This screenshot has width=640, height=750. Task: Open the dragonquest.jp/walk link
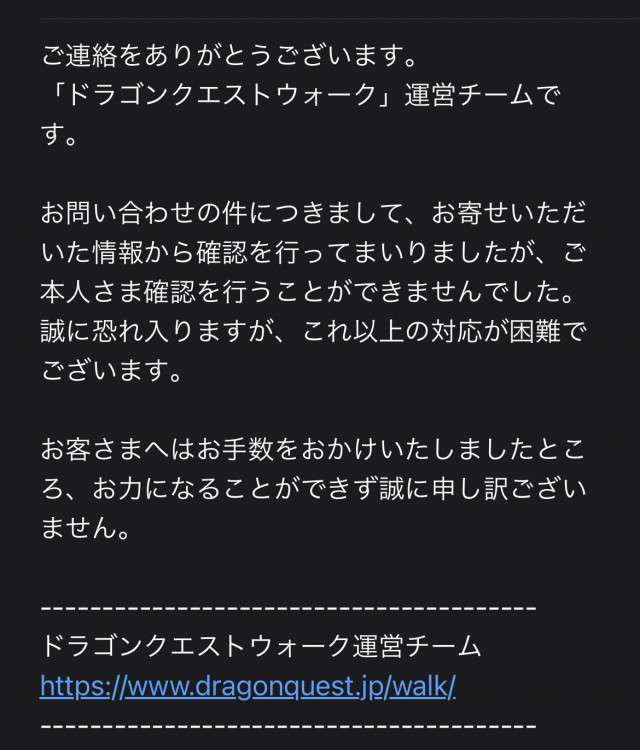[248, 687]
